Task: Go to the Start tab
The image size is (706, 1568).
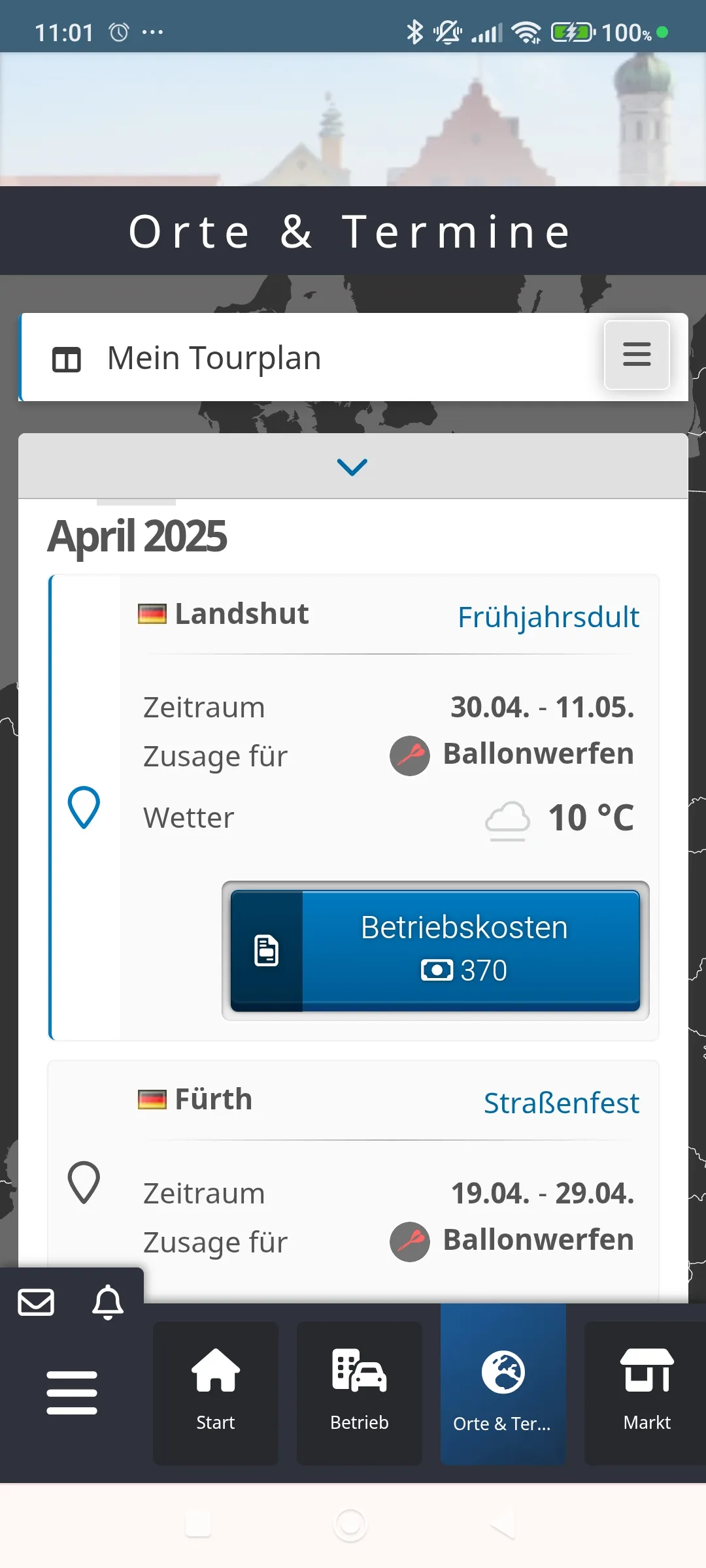Action: point(216,1392)
